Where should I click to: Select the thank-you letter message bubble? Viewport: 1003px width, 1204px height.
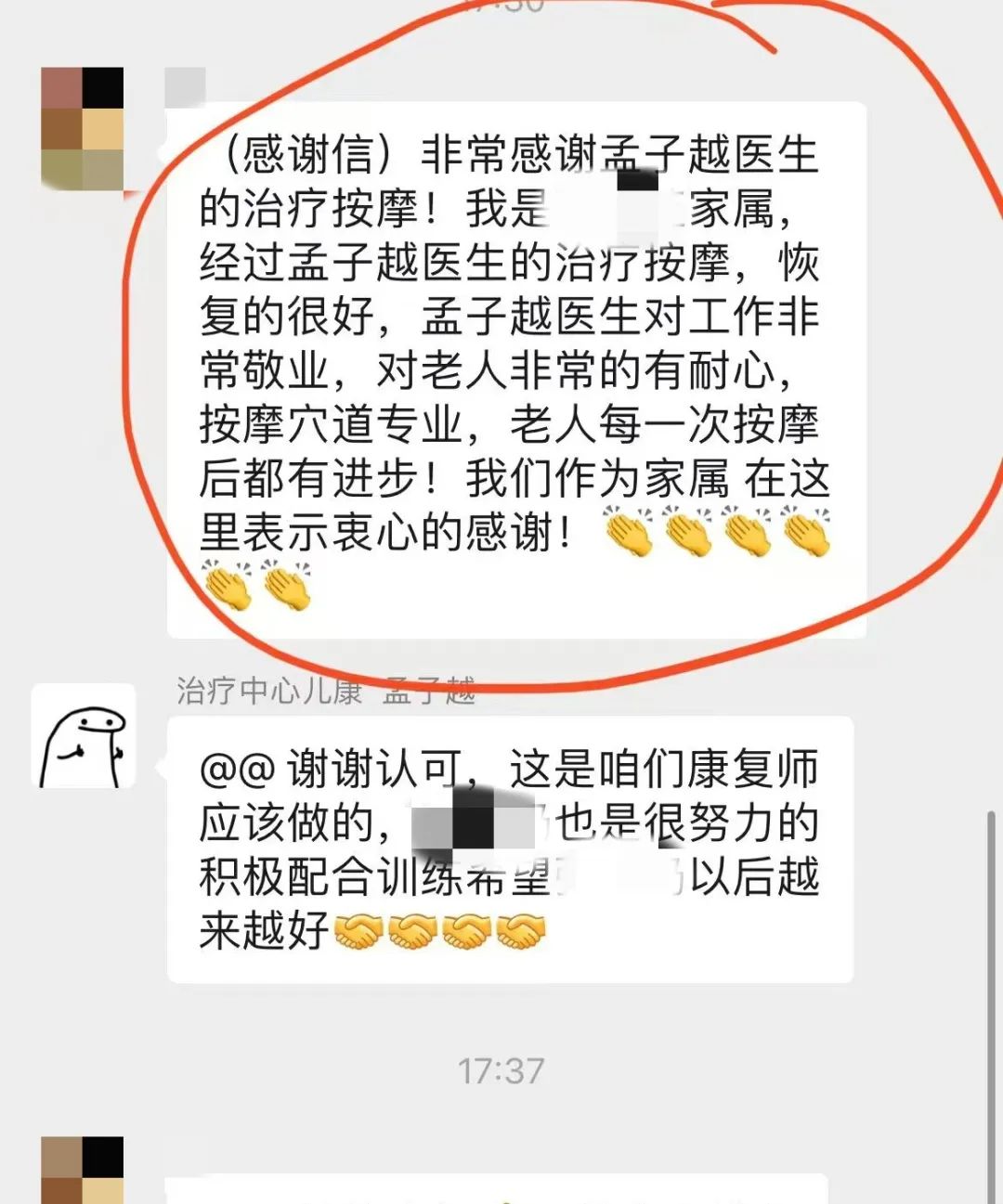[x=520, y=371]
